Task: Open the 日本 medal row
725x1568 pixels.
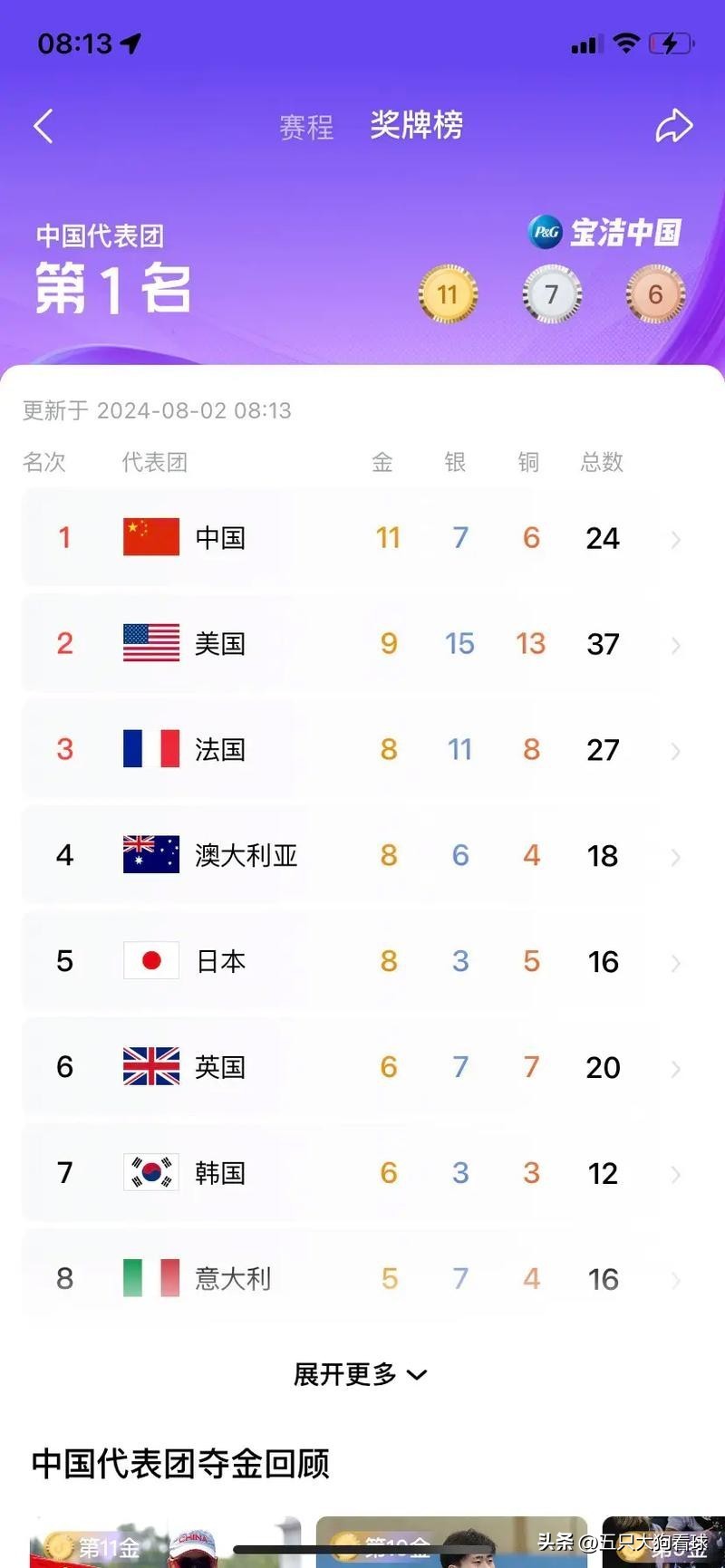Action: 362,961
